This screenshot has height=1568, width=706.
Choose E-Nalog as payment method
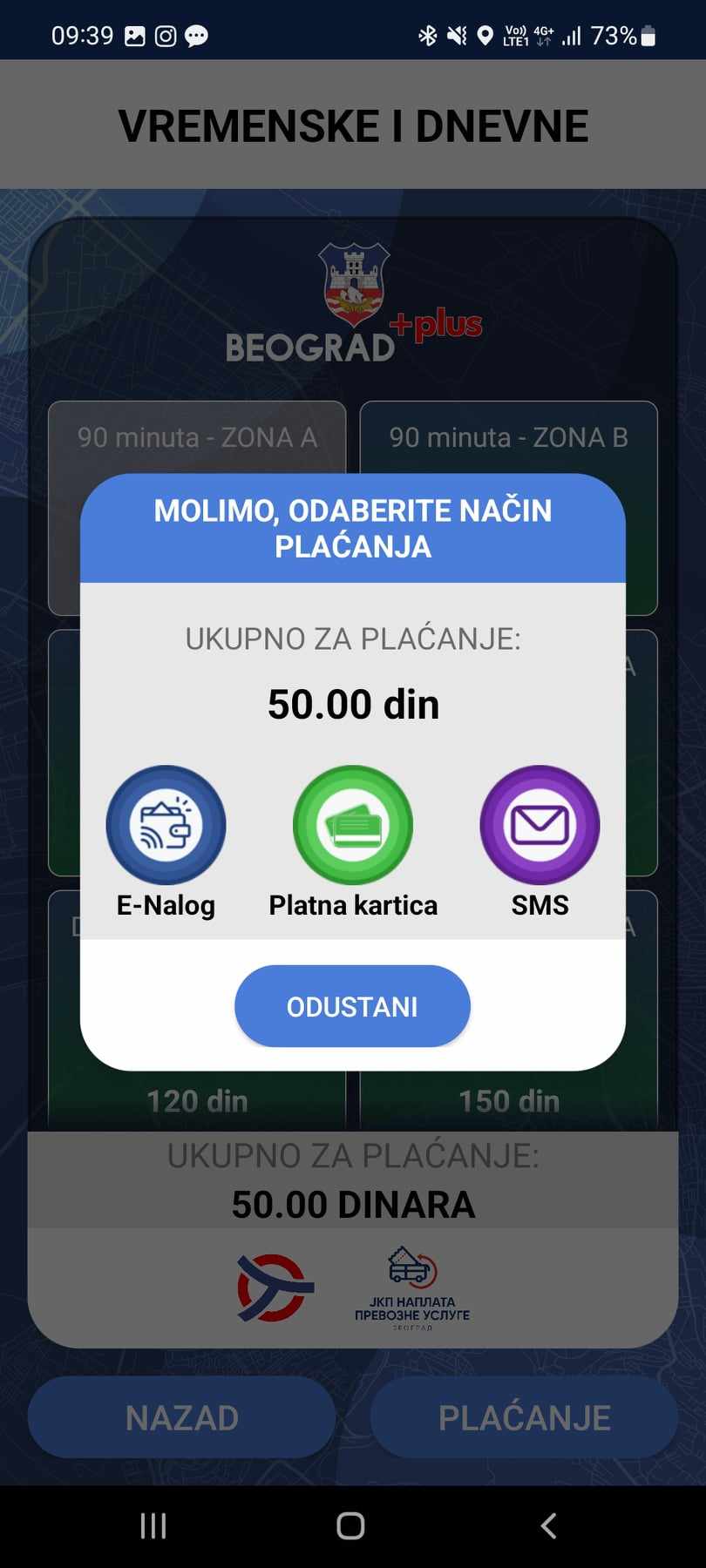(166, 825)
